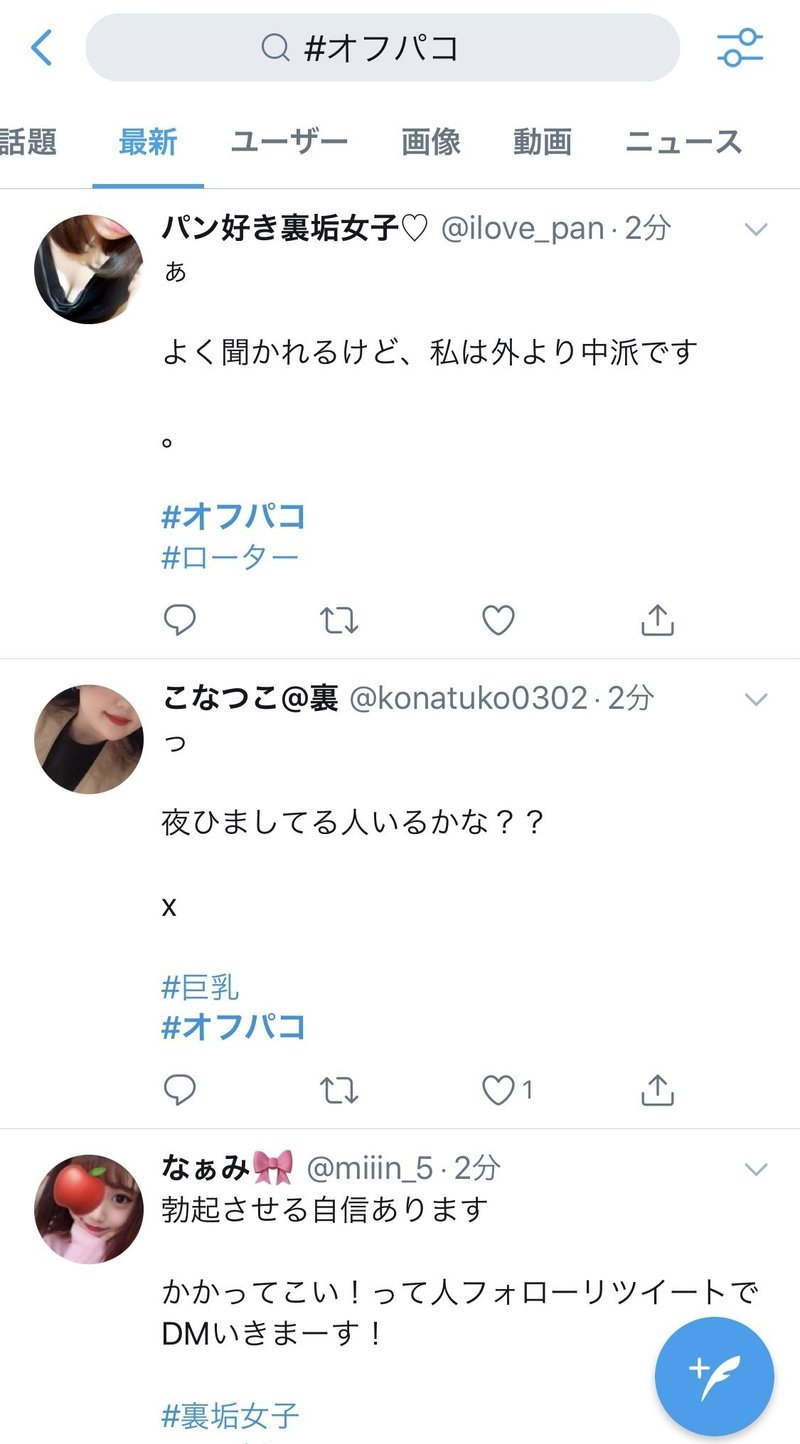Tap the #オフパコ search field
This screenshot has height=1444, width=800.
coord(382,47)
